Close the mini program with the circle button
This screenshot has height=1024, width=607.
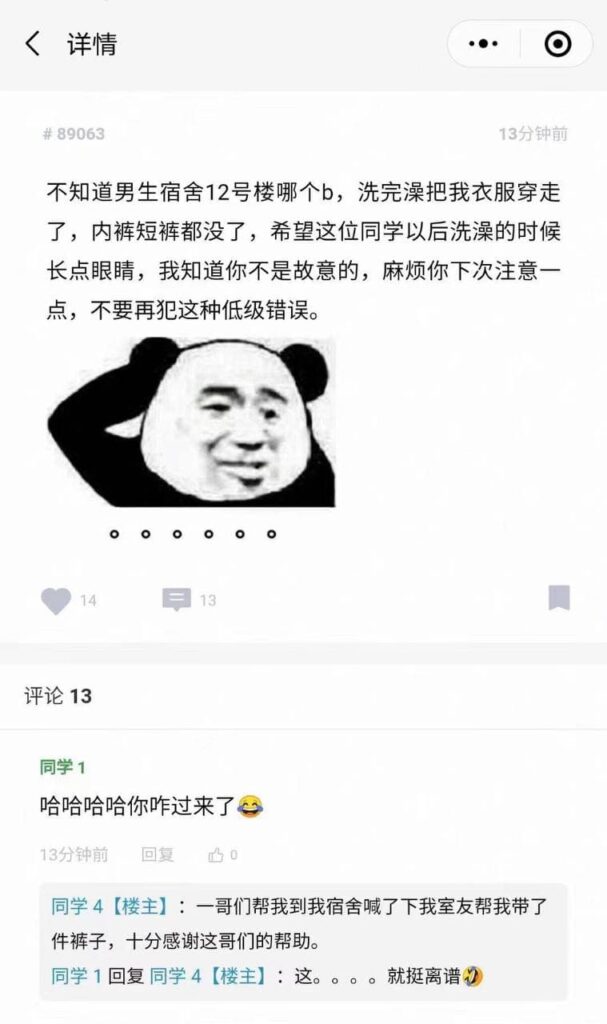[x=557, y=44]
